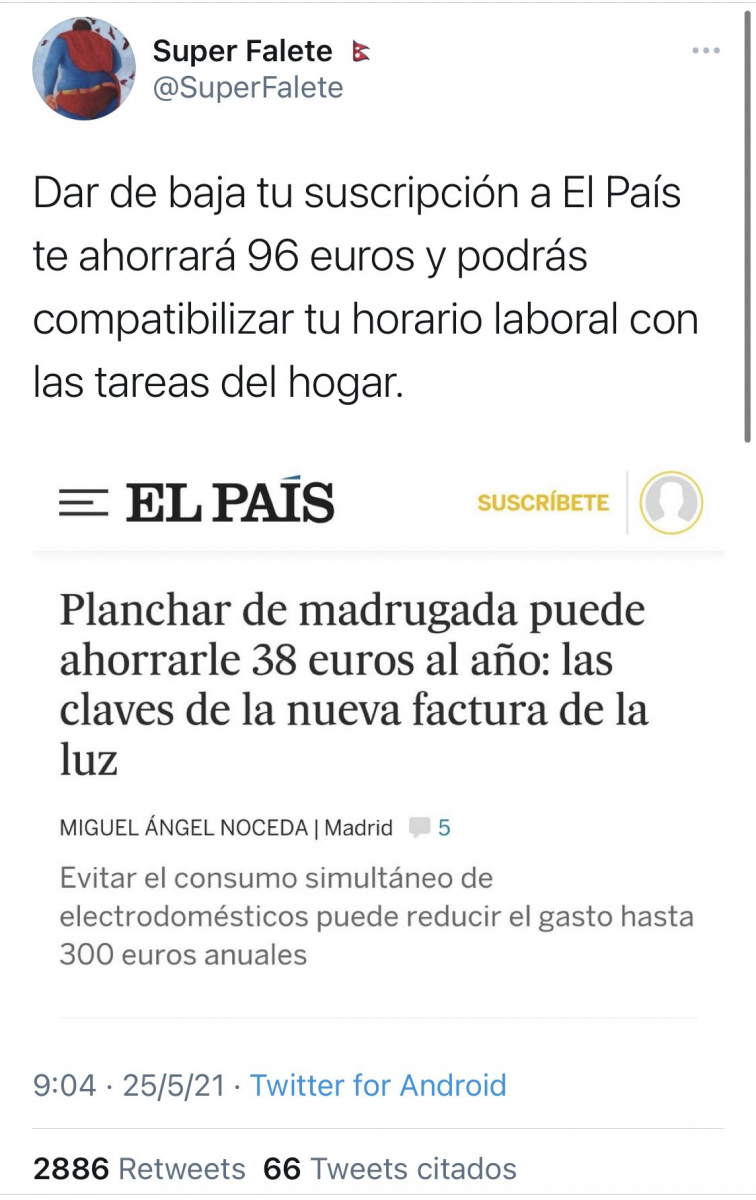Viewport: 756px width, 1200px height.
Task: Open Super Falete's profile avatar
Action: coord(84,69)
